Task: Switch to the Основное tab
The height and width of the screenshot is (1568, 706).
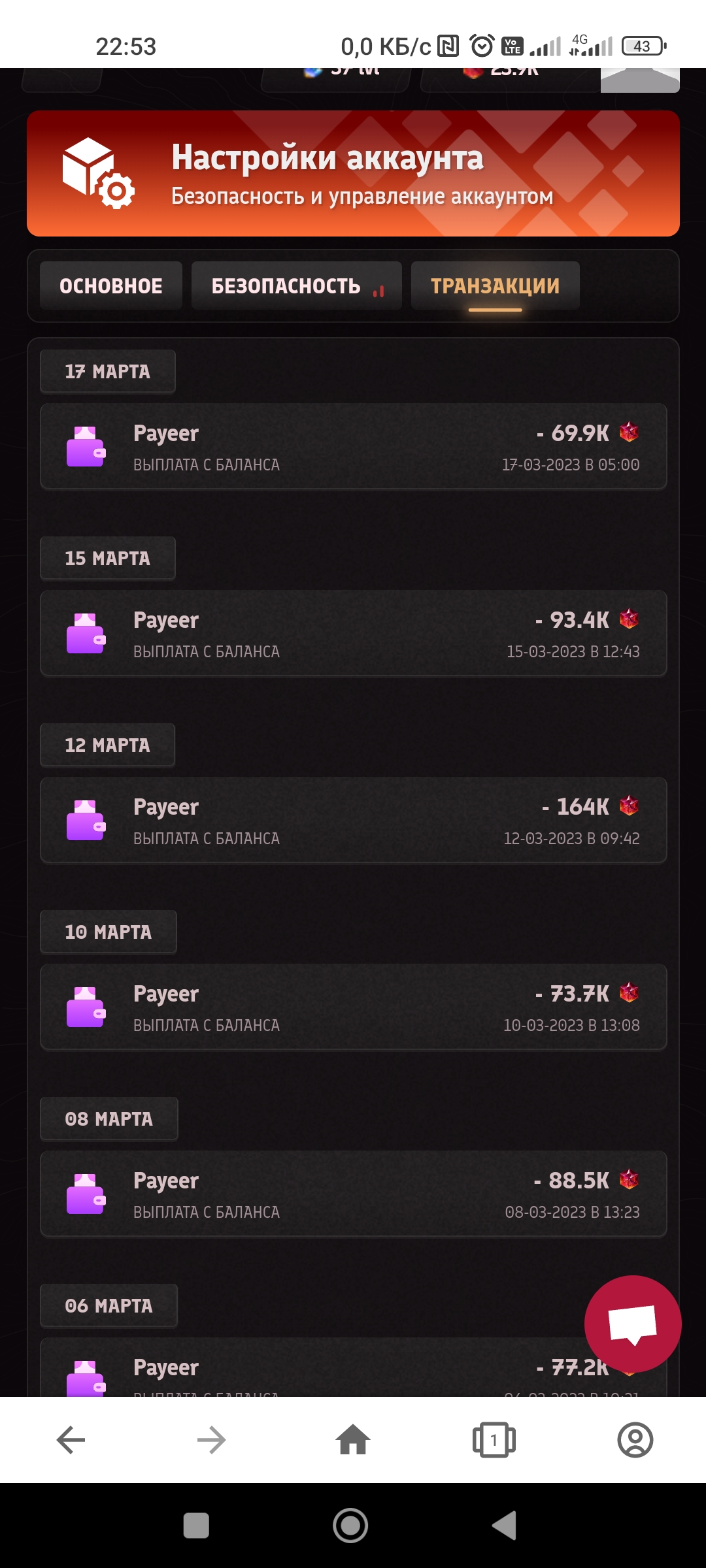Action: [x=110, y=286]
